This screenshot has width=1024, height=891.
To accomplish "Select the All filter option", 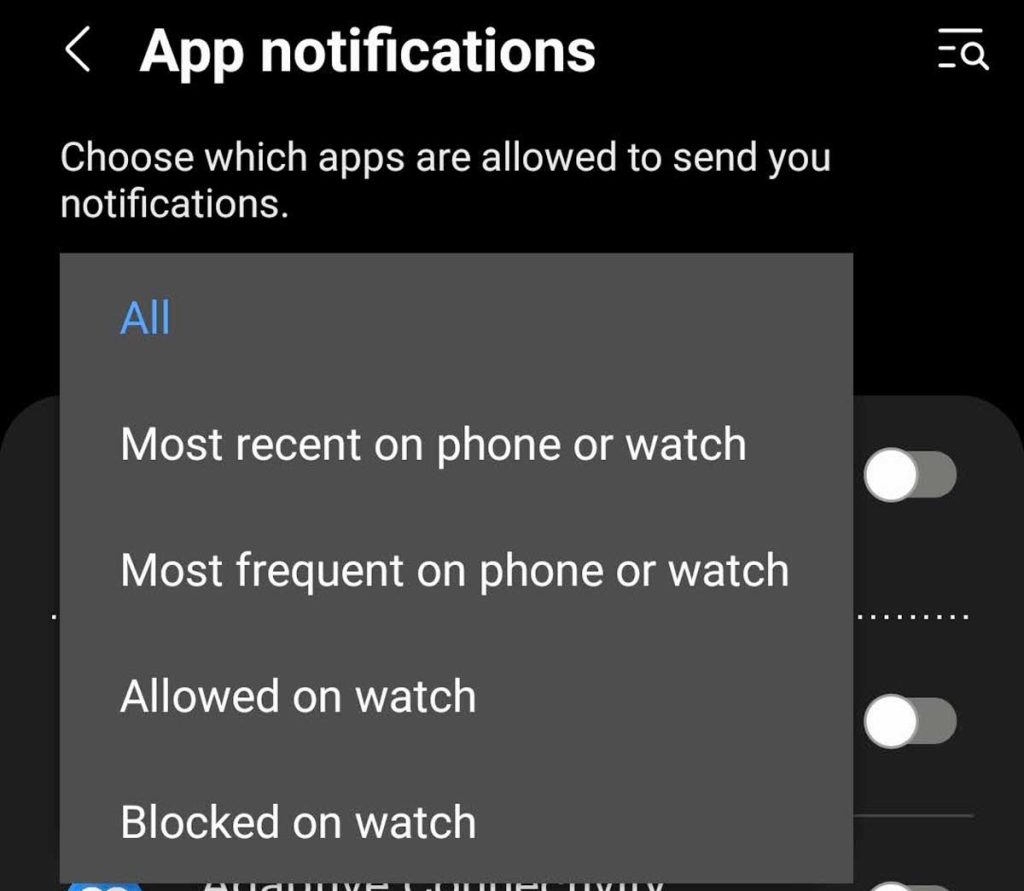I will (146, 319).
